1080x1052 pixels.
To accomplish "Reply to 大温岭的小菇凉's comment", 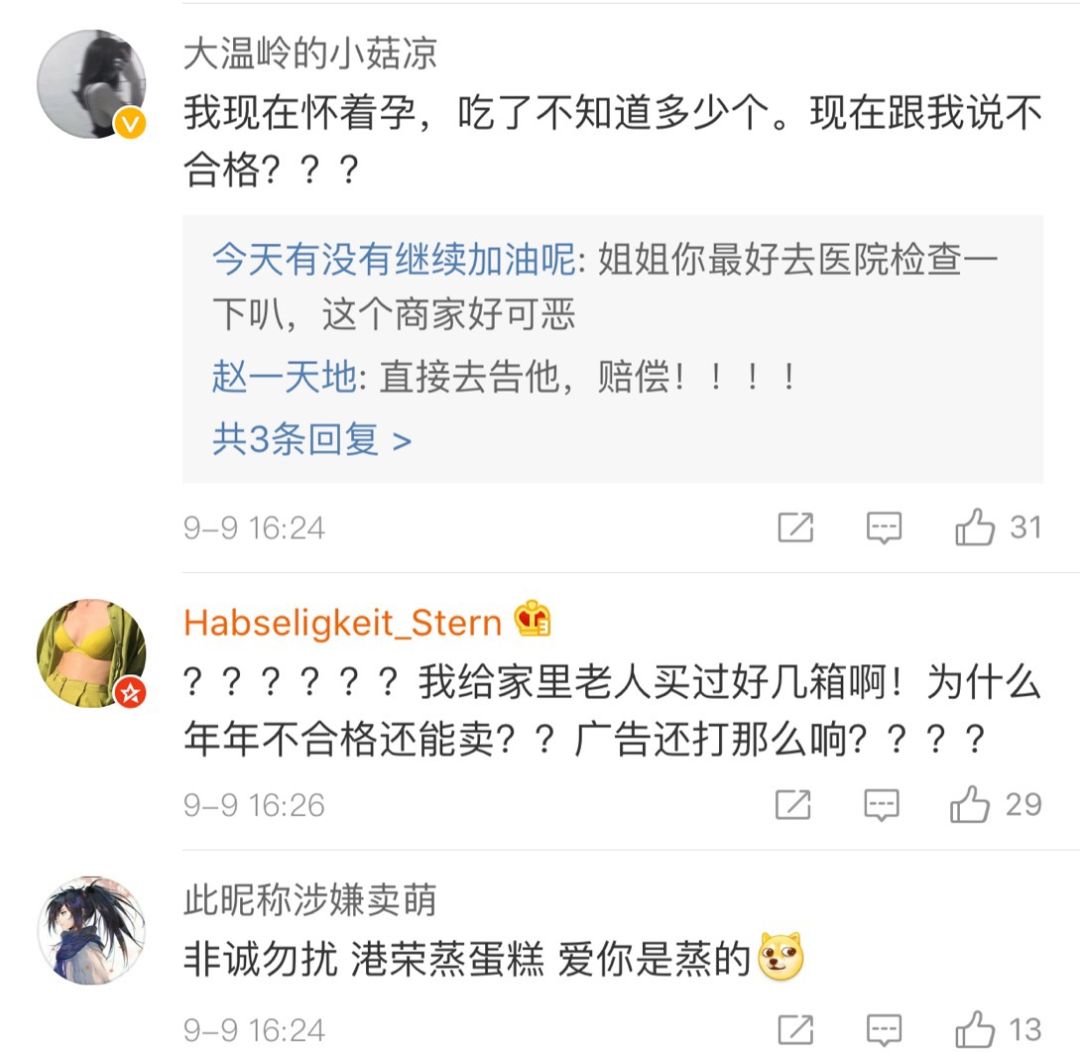I will pos(883,527).
